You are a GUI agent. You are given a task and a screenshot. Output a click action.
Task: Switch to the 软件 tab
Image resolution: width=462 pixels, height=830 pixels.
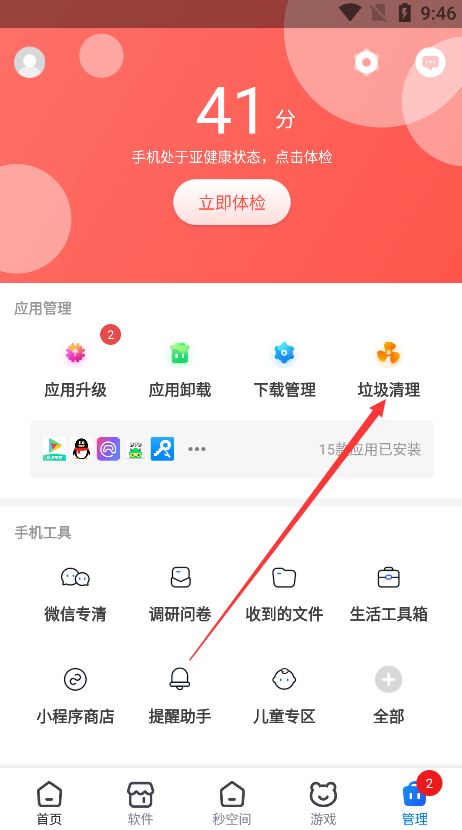click(140, 803)
